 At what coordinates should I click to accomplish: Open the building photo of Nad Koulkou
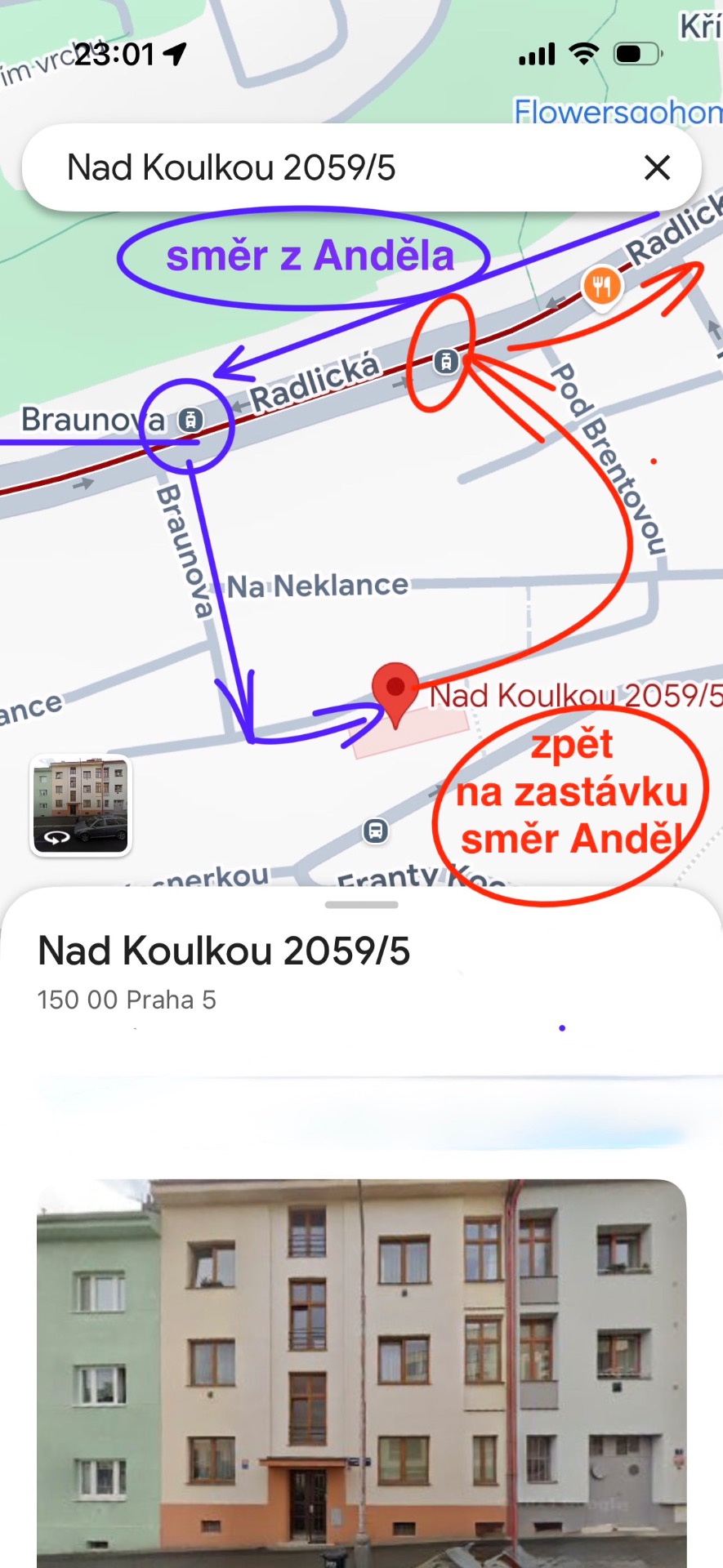(x=361, y=1372)
